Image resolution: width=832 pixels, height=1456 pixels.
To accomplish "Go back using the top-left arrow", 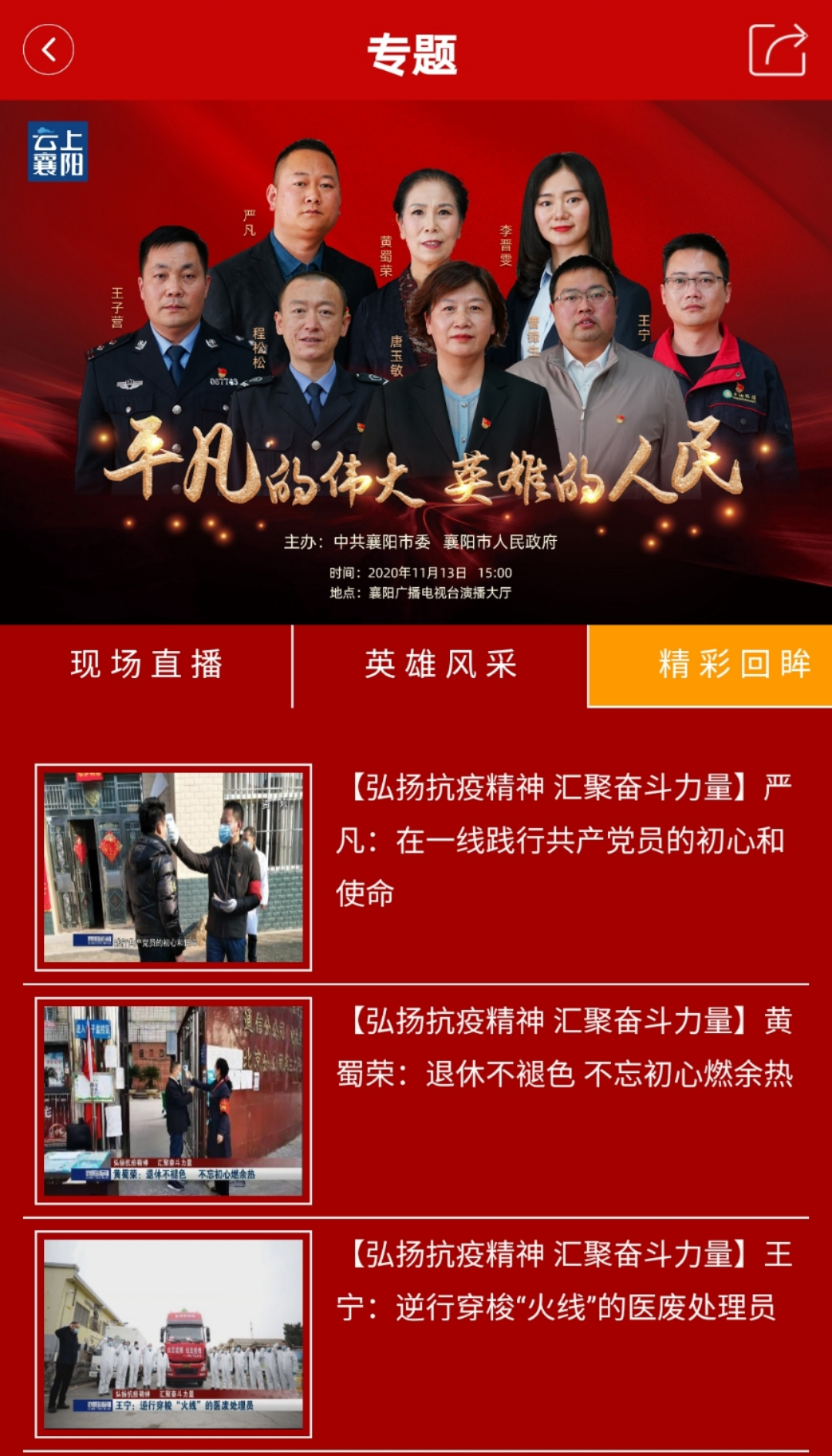I will coord(49,50).
